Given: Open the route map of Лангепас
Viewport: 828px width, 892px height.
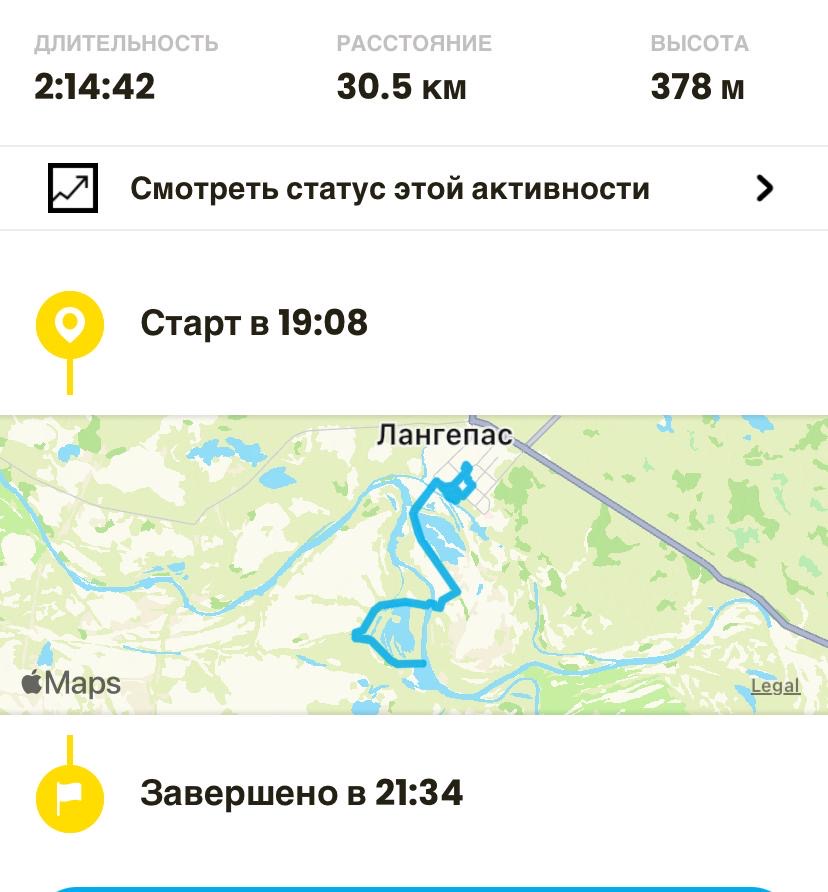Looking at the screenshot, I should (x=414, y=565).
